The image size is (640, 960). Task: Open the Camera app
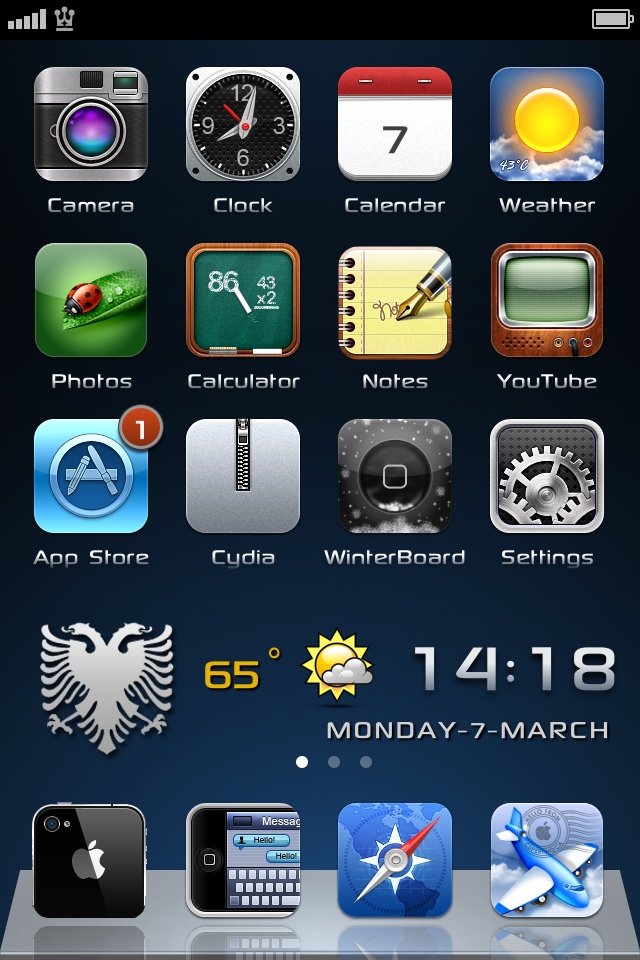click(91, 124)
